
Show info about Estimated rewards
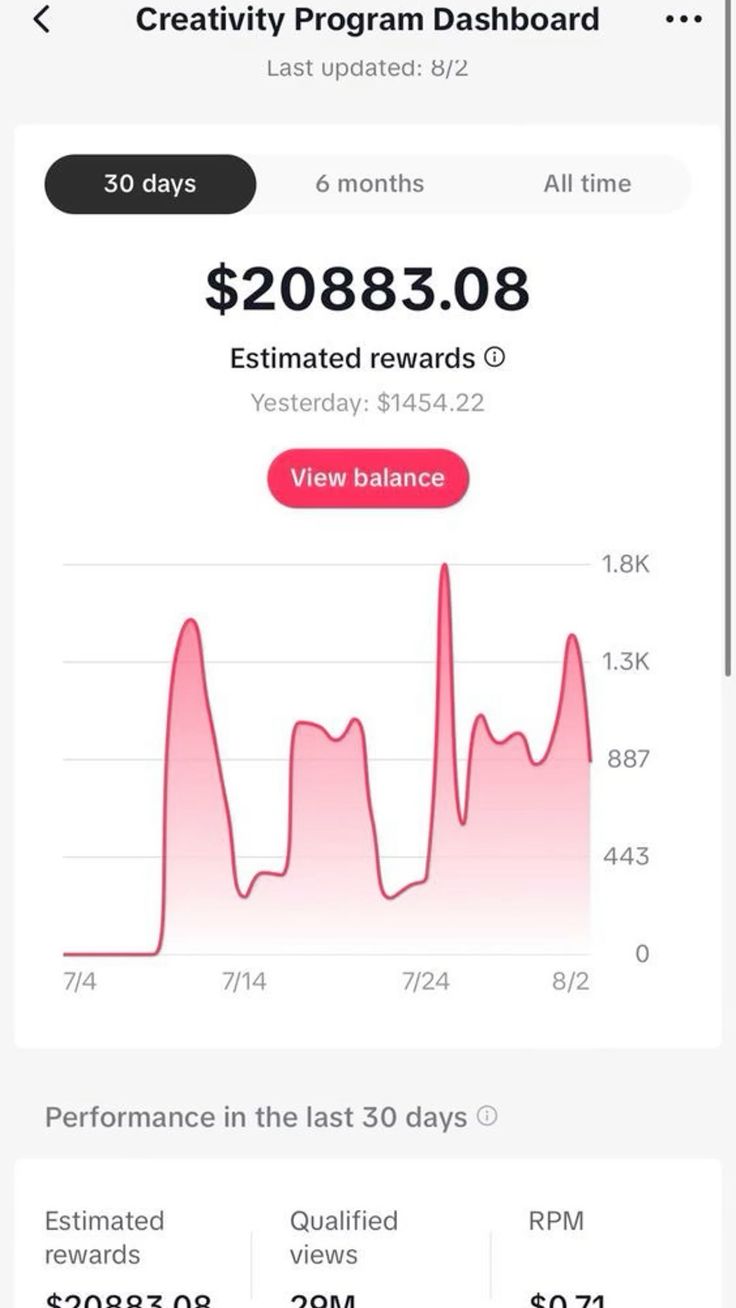click(494, 358)
